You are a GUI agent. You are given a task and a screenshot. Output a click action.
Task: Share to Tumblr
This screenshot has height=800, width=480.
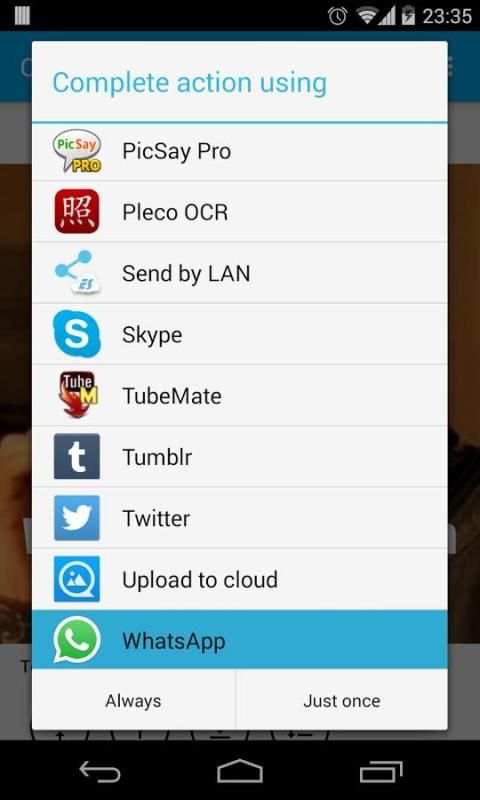pyautogui.click(x=240, y=457)
